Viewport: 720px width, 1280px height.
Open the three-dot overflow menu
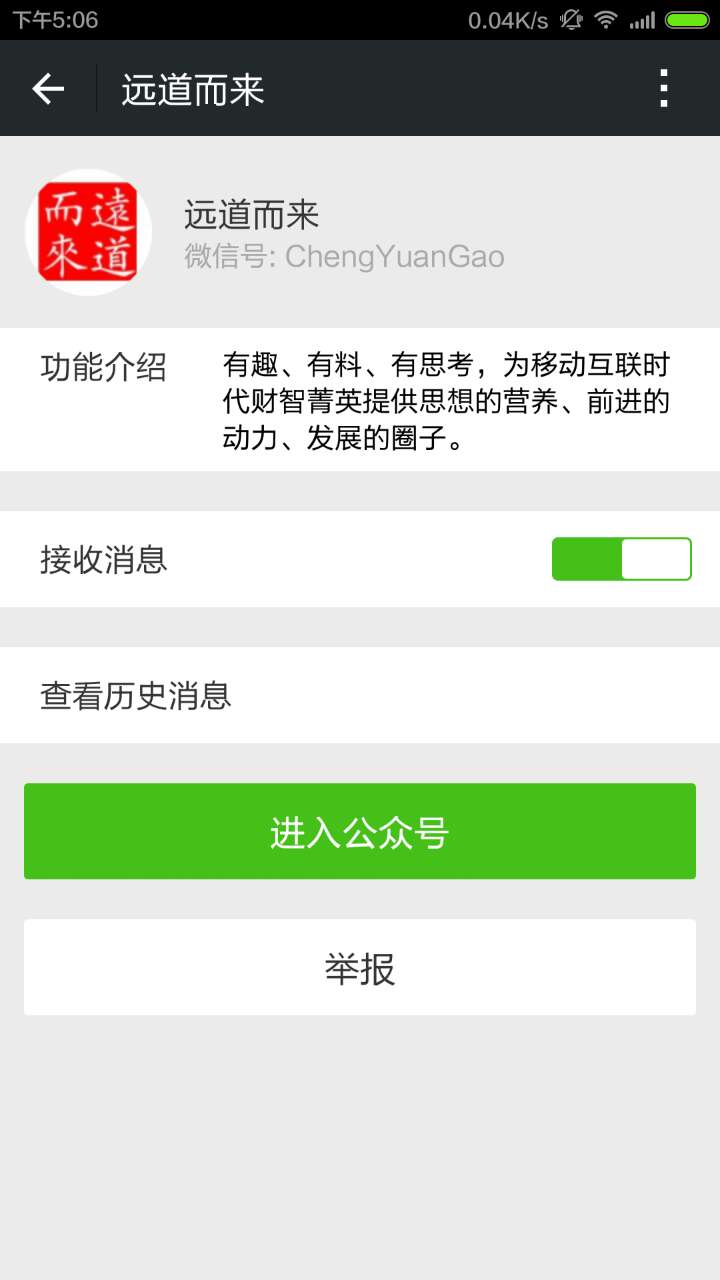(664, 89)
